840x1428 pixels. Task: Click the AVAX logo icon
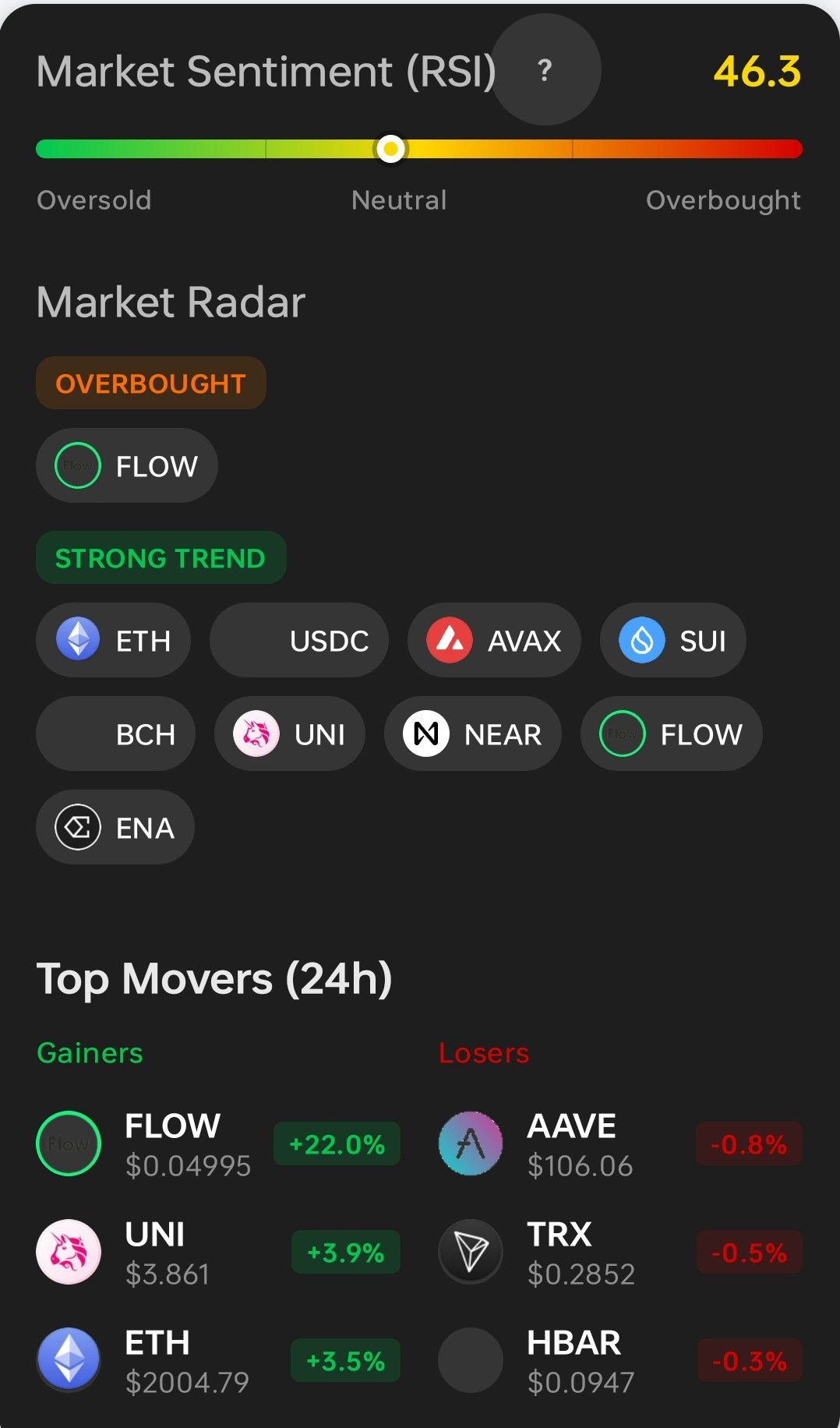450,640
